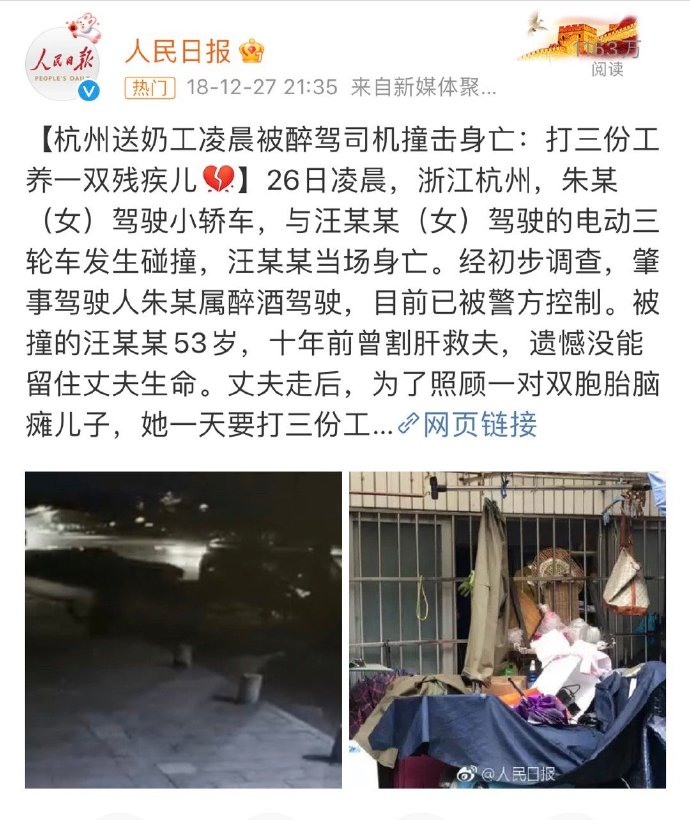Open 人民日报 profile avatar
This screenshot has width=690, height=820.
(x=62, y=63)
